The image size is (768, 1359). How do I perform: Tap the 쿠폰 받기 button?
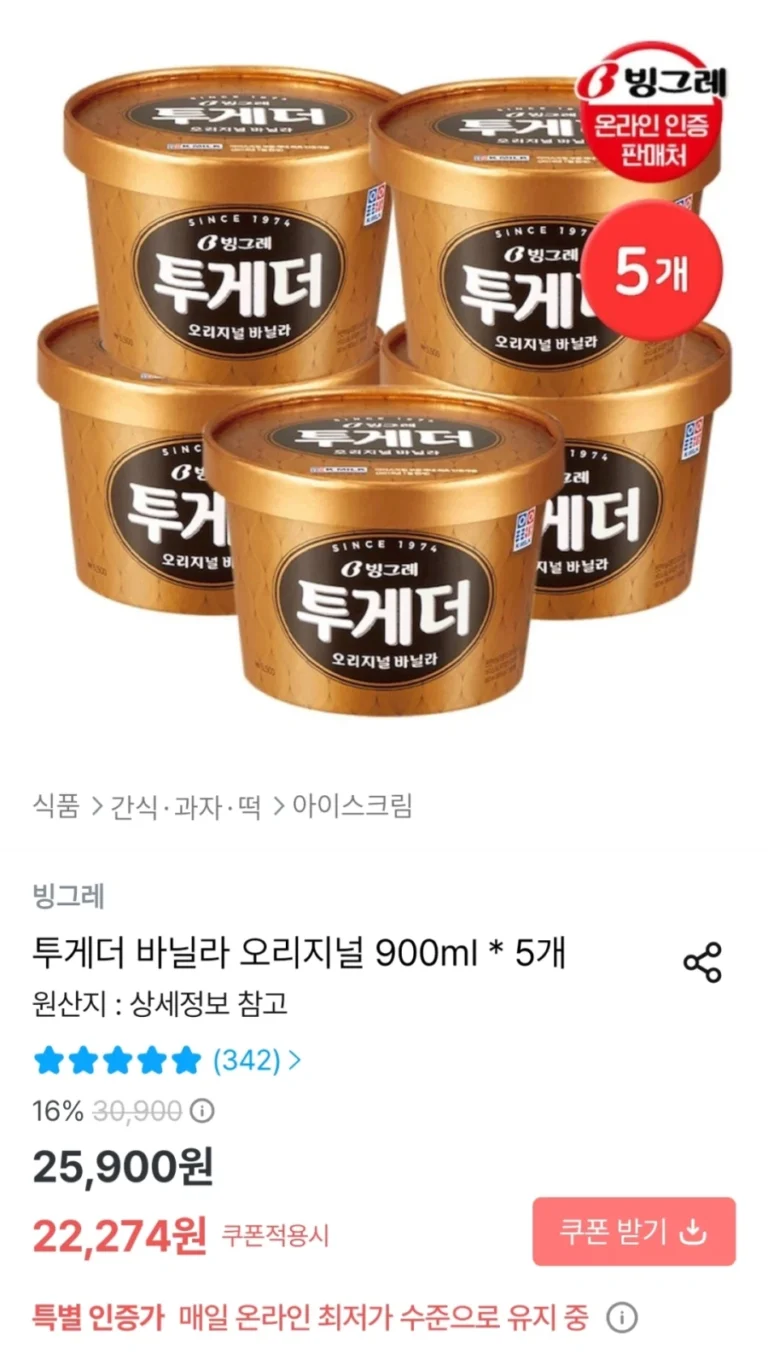633,1231
